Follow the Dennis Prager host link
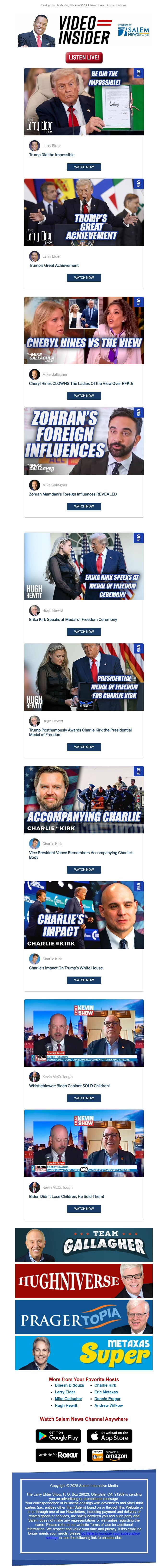Screen dimensions: 168x1568 107,1399
